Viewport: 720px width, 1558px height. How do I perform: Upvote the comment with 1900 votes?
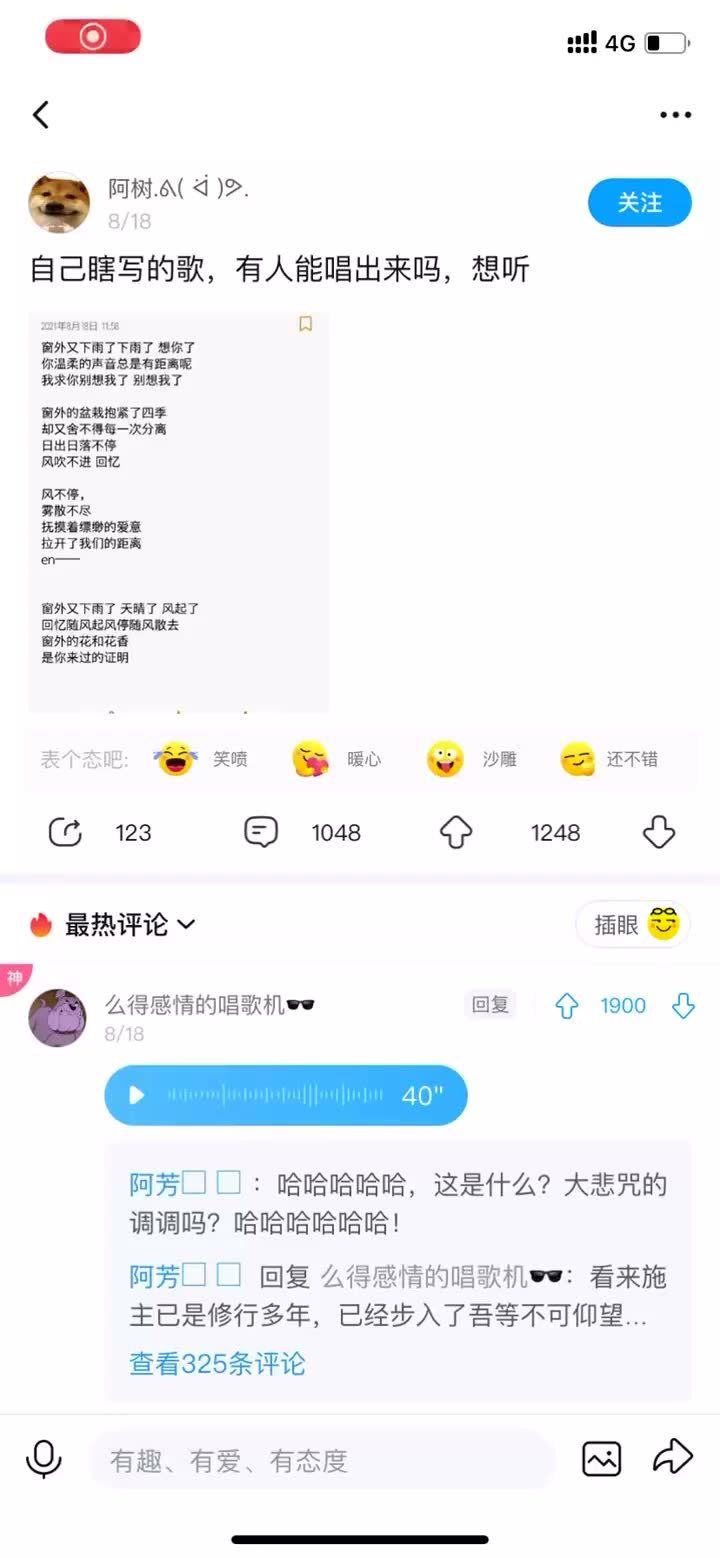click(x=567, y=1006)
